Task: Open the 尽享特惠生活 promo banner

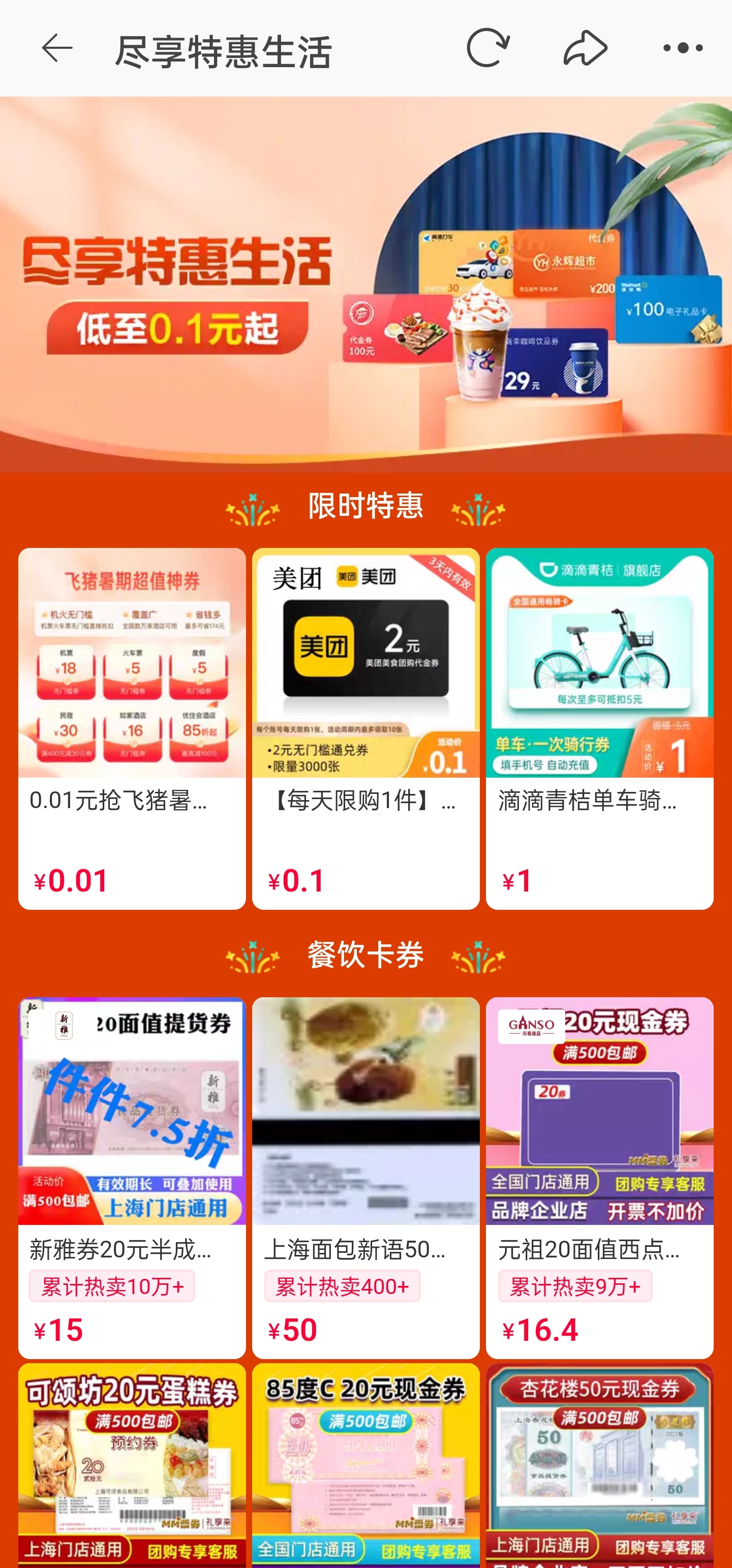Action: tap(365, 283)
